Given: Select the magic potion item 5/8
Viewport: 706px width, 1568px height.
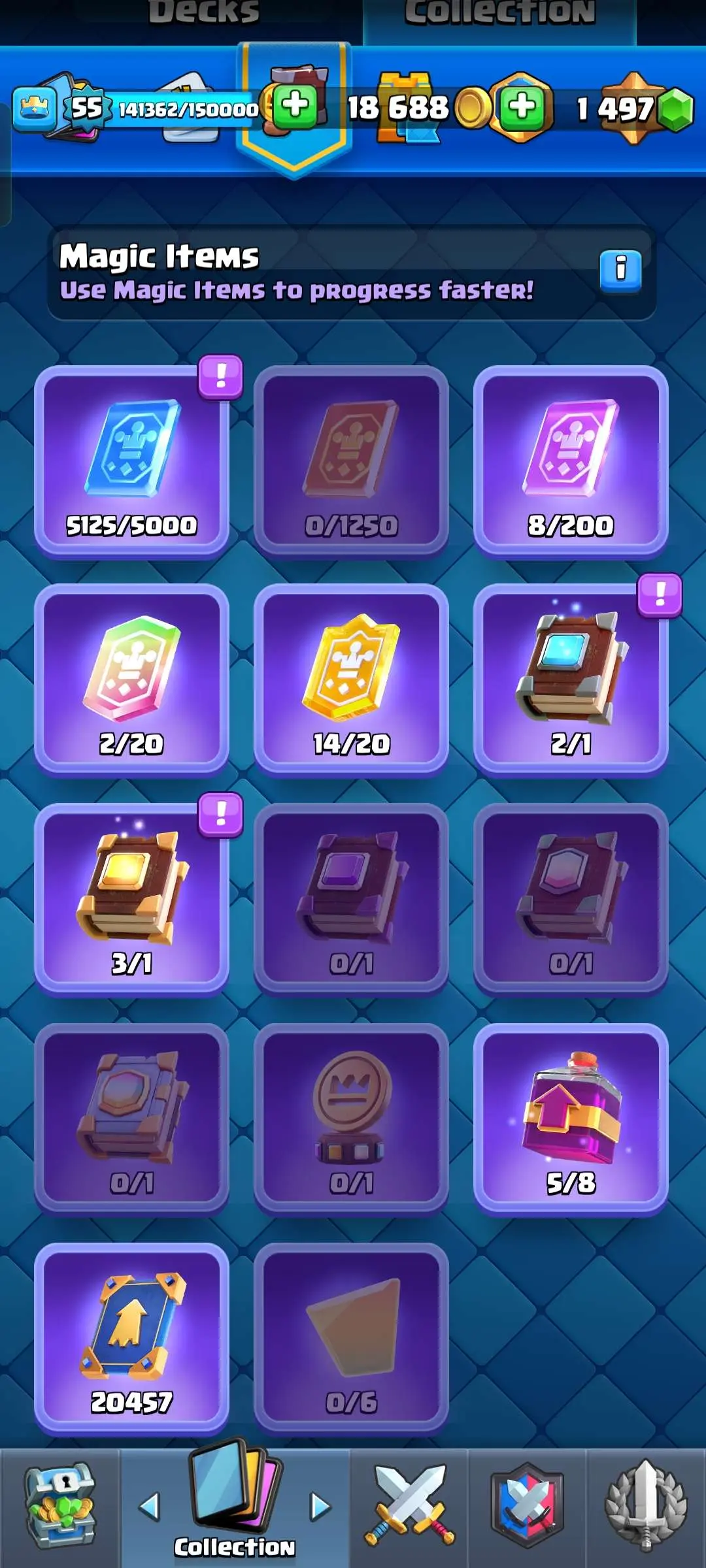Looking at the screenshot, I should coord(571,1117).
